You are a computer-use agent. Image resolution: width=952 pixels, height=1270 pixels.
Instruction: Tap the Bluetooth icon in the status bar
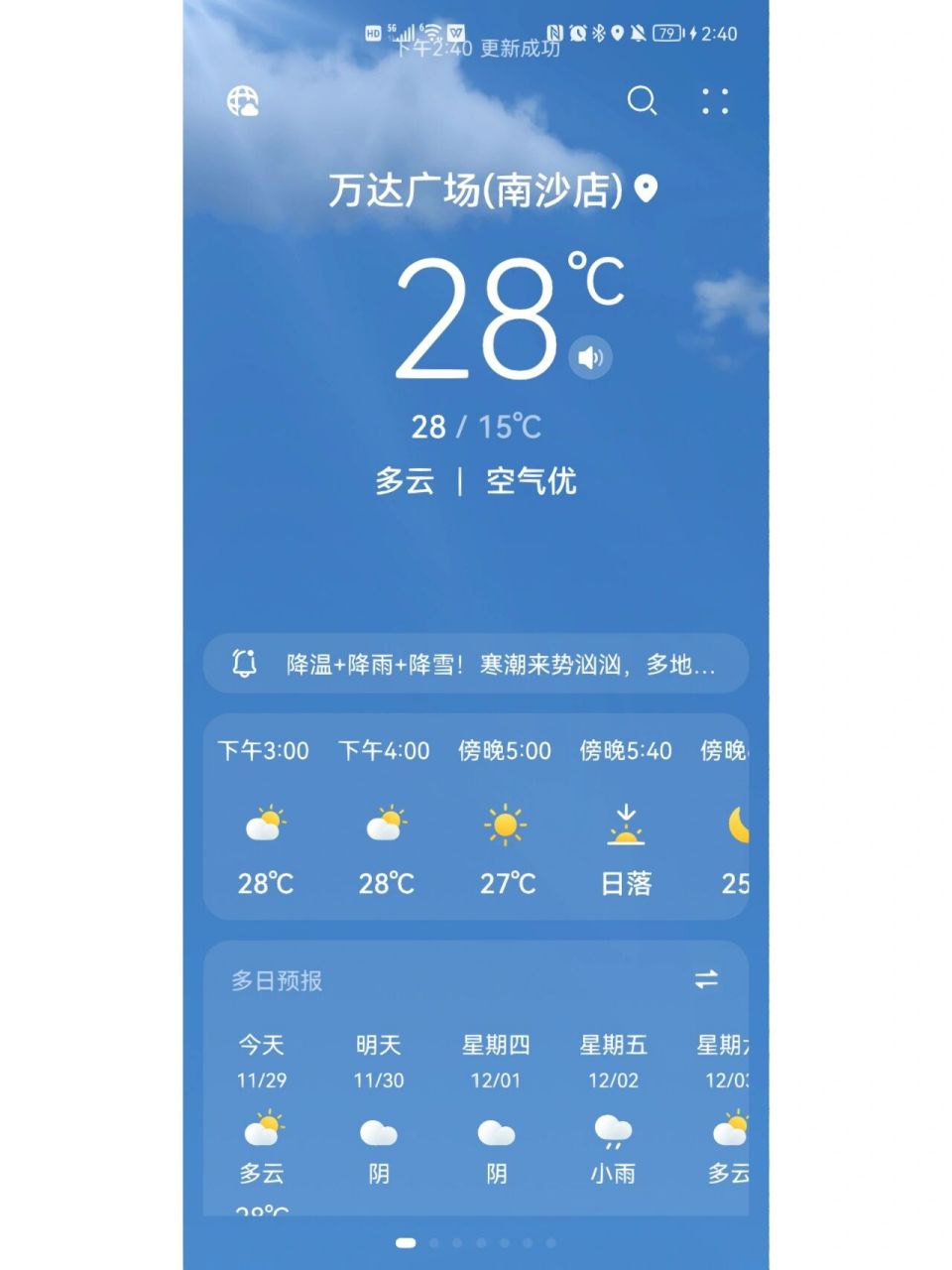(x=598, y=32)
